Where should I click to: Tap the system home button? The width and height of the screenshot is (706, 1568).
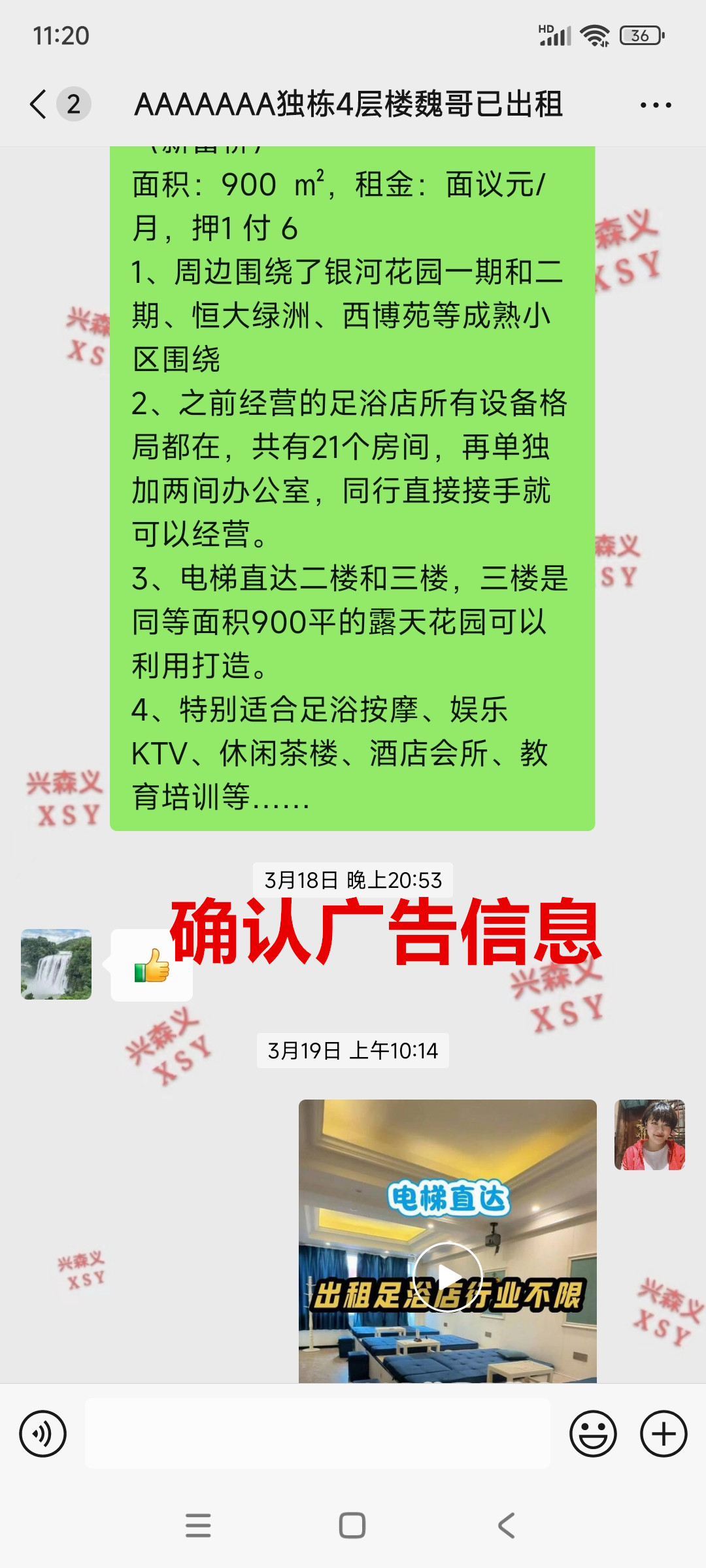(352, 1526)
